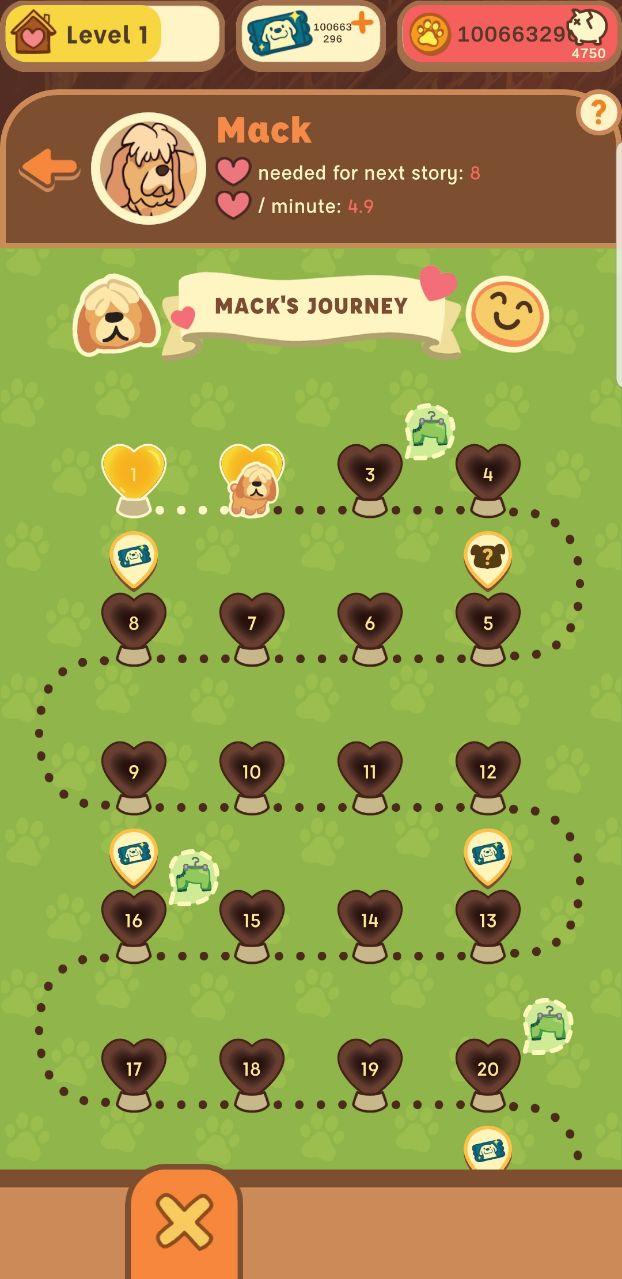Tap the smiley face emoji badge
The height and width of the screenshot is (1279, 622).
[507, 314]
